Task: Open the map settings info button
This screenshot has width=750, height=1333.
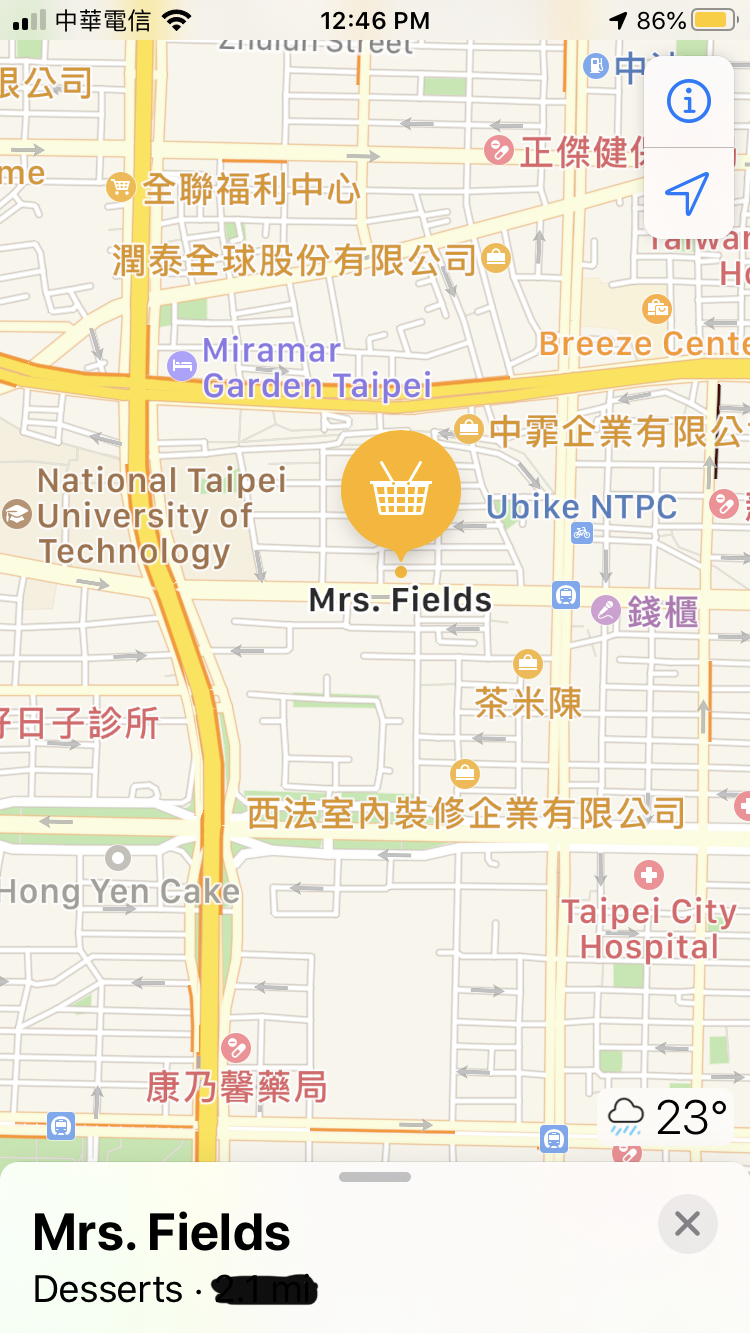Action: pos(688,101)
